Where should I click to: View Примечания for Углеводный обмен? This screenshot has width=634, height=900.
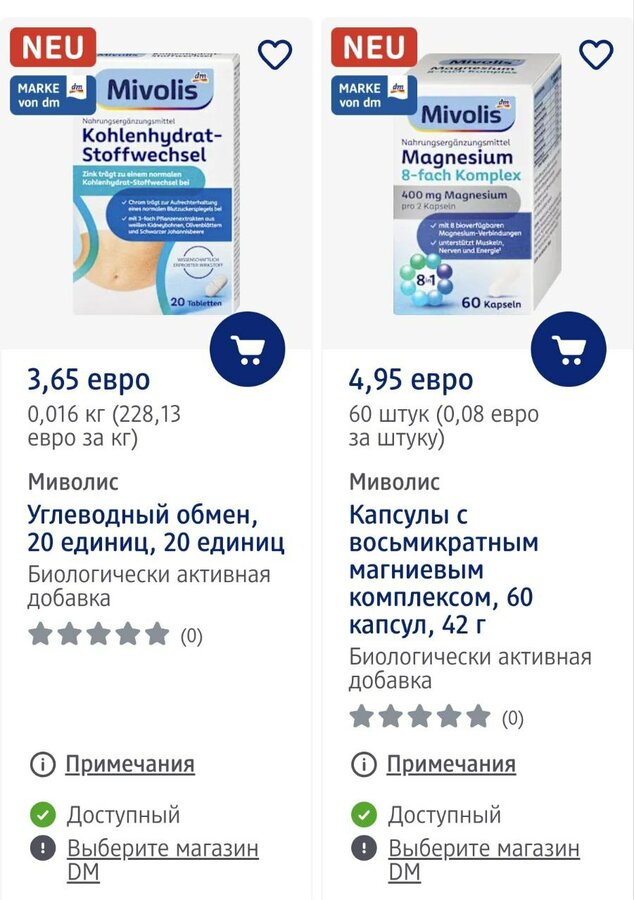130,765
